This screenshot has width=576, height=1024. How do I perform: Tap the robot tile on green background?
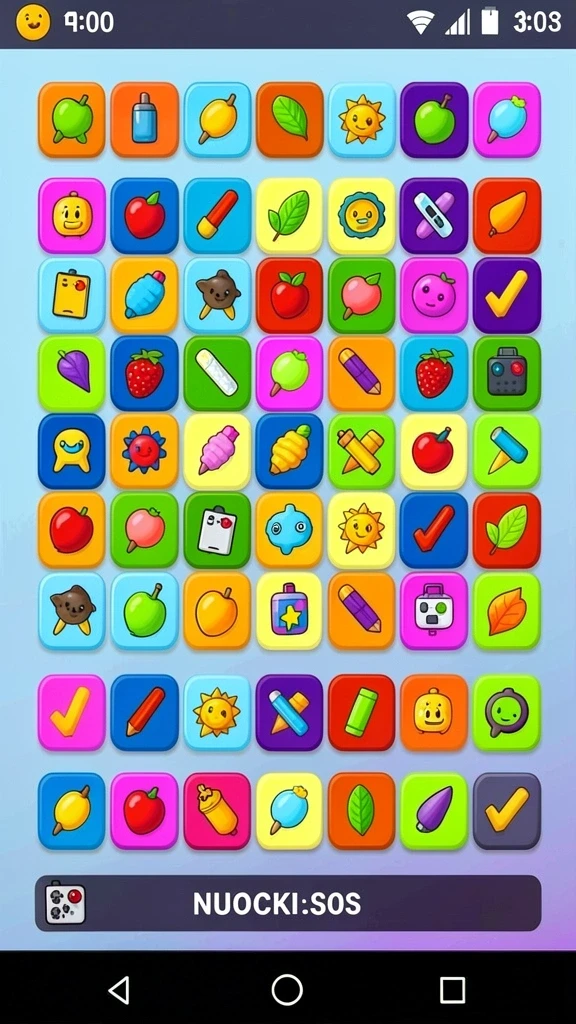pyautogui.click(x=507, y=374)
